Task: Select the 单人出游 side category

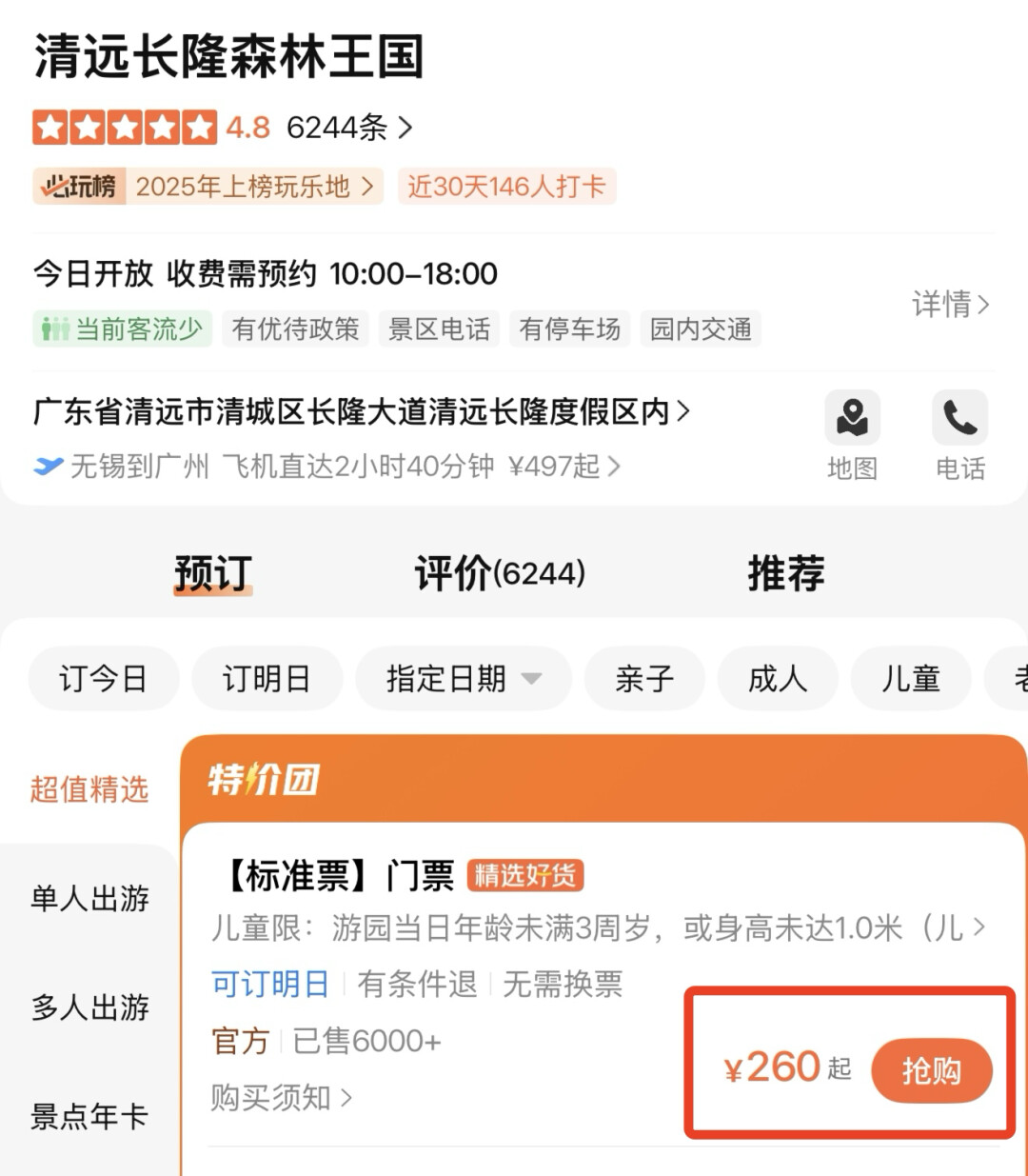Action: tap(89, 898)
